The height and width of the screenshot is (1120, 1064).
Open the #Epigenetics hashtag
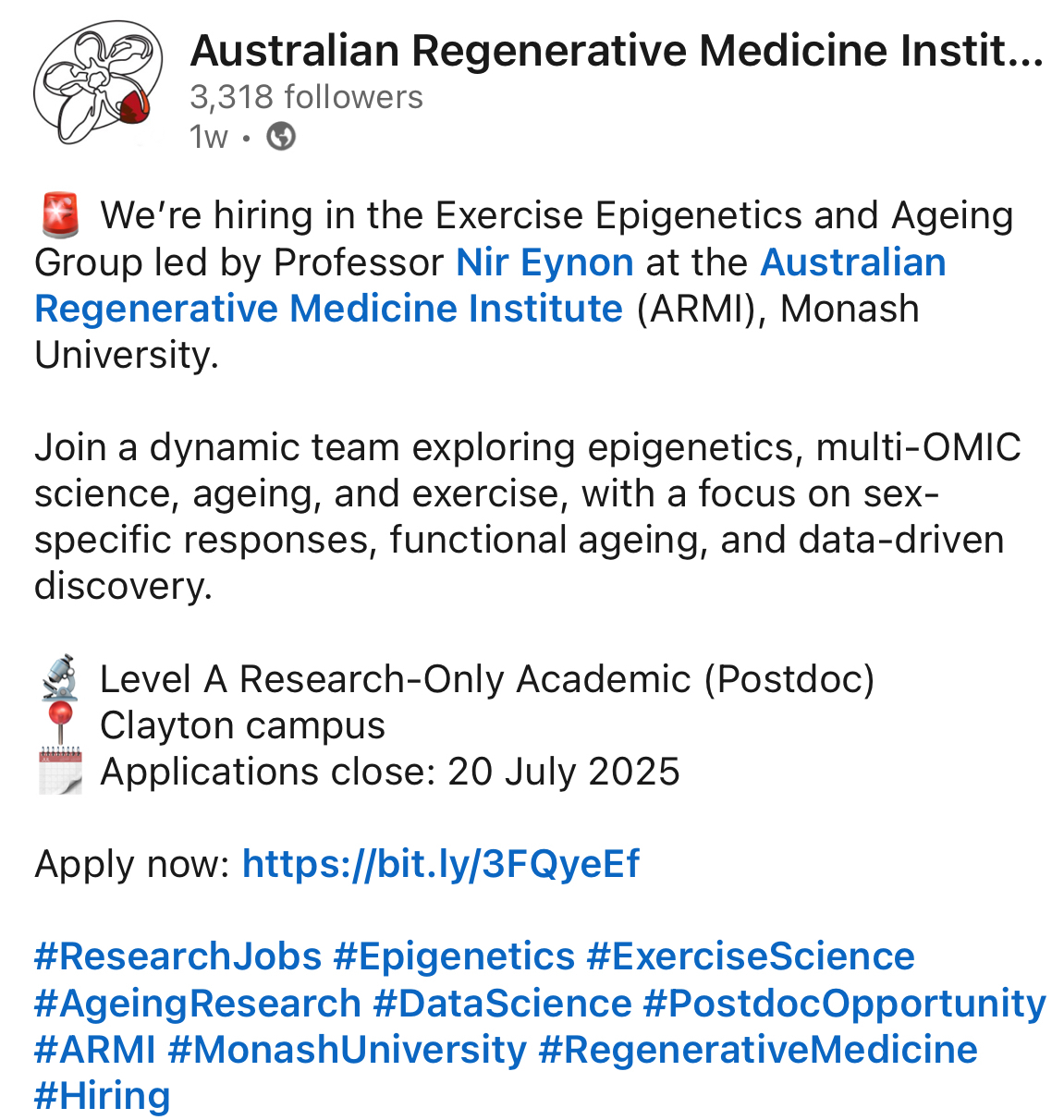point(454,957)
